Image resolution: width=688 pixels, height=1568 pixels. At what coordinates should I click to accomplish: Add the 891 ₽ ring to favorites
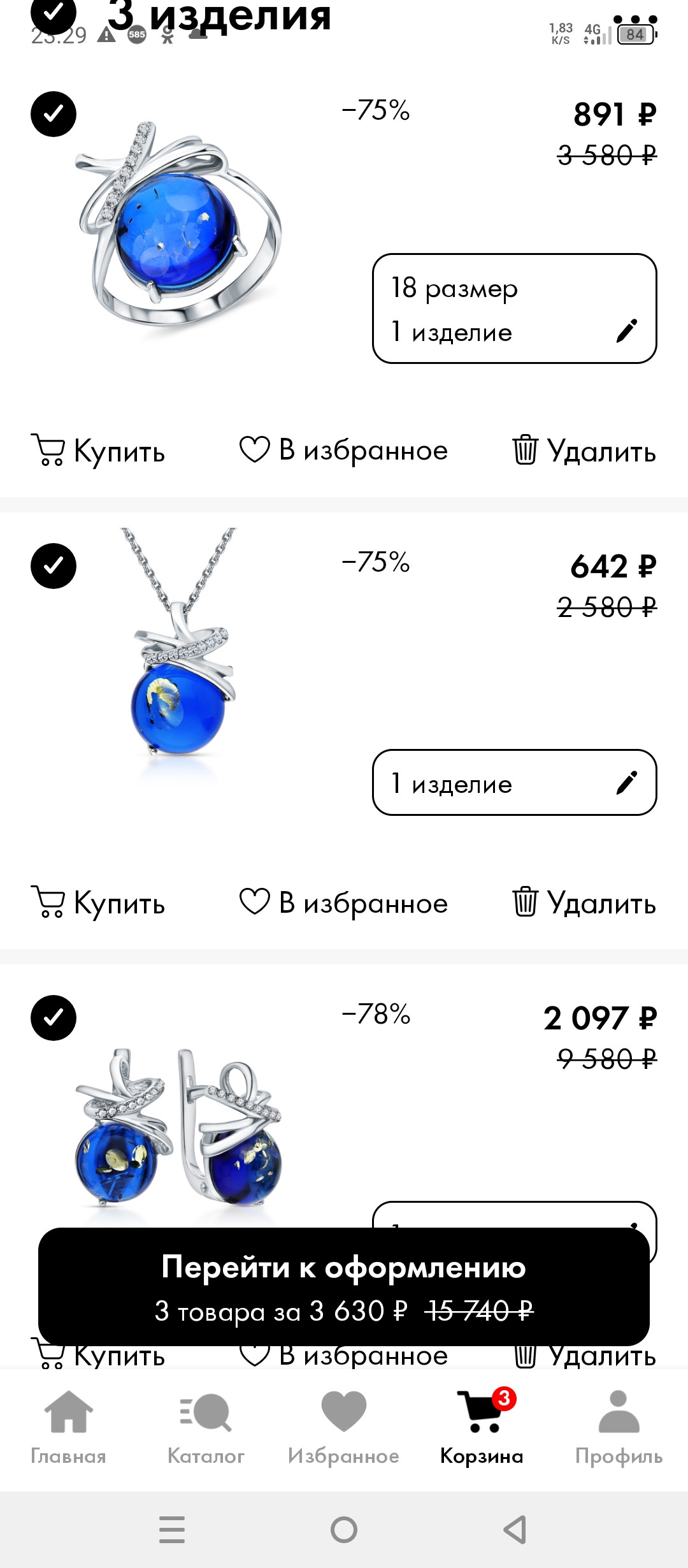click(x=344, y=451)
